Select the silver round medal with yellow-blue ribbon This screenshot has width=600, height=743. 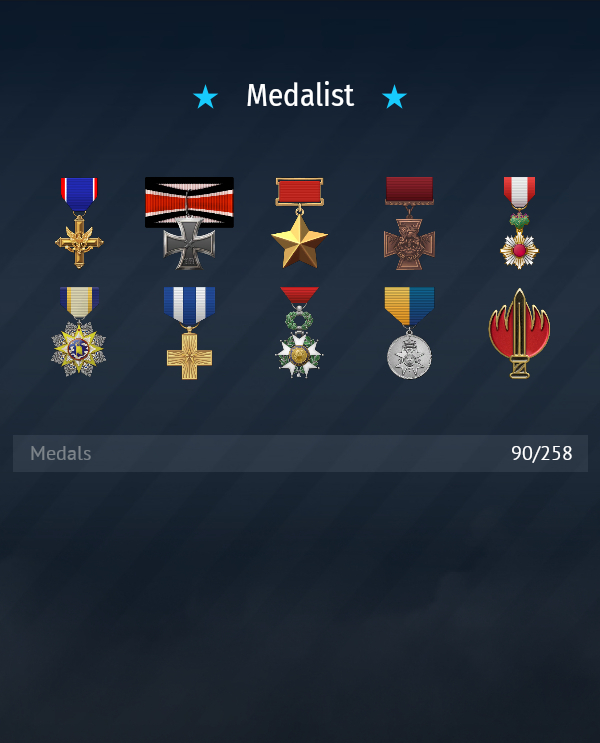click(409, 332)
